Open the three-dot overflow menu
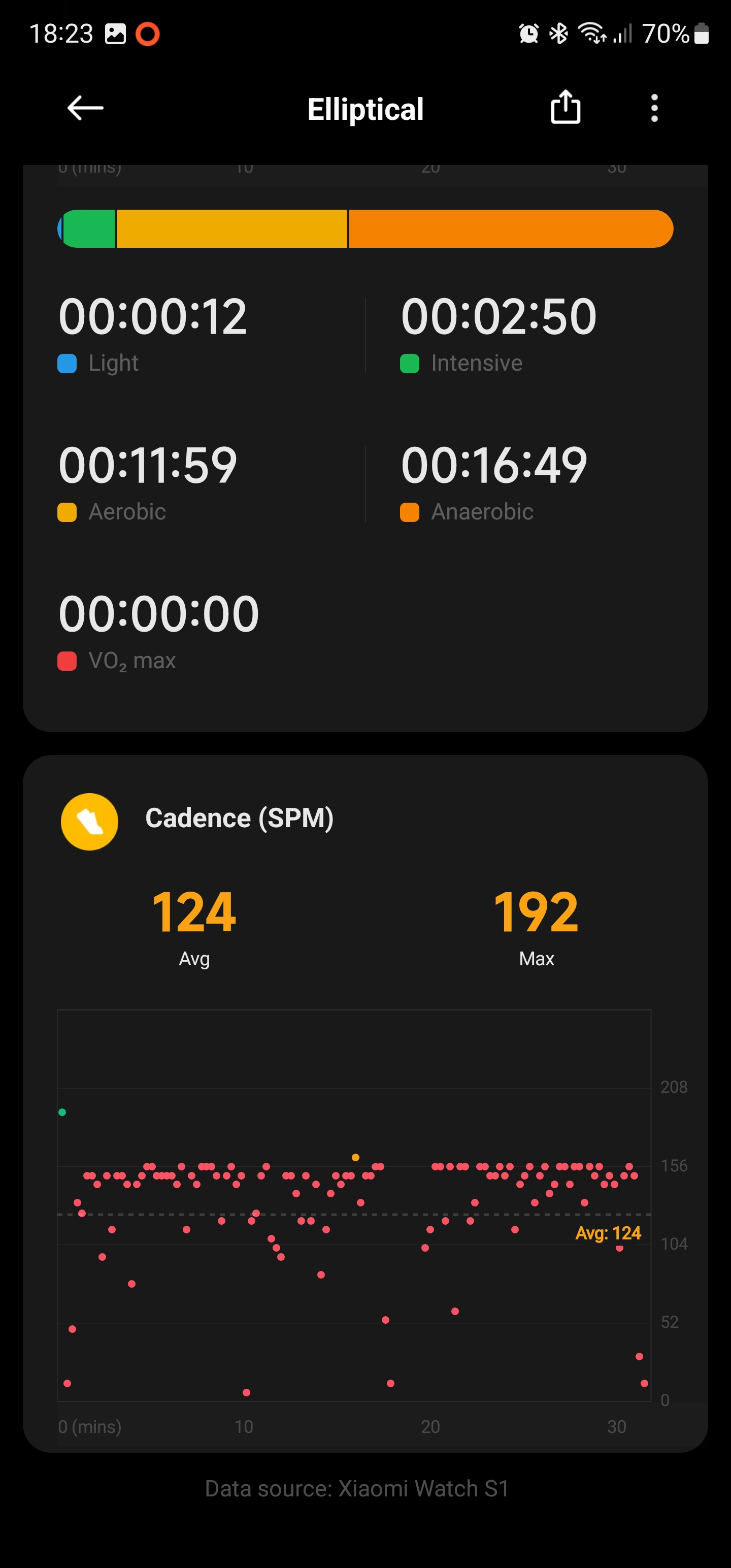The height and width of the screenshot is (1568, 731). click(x=654, y=108)
